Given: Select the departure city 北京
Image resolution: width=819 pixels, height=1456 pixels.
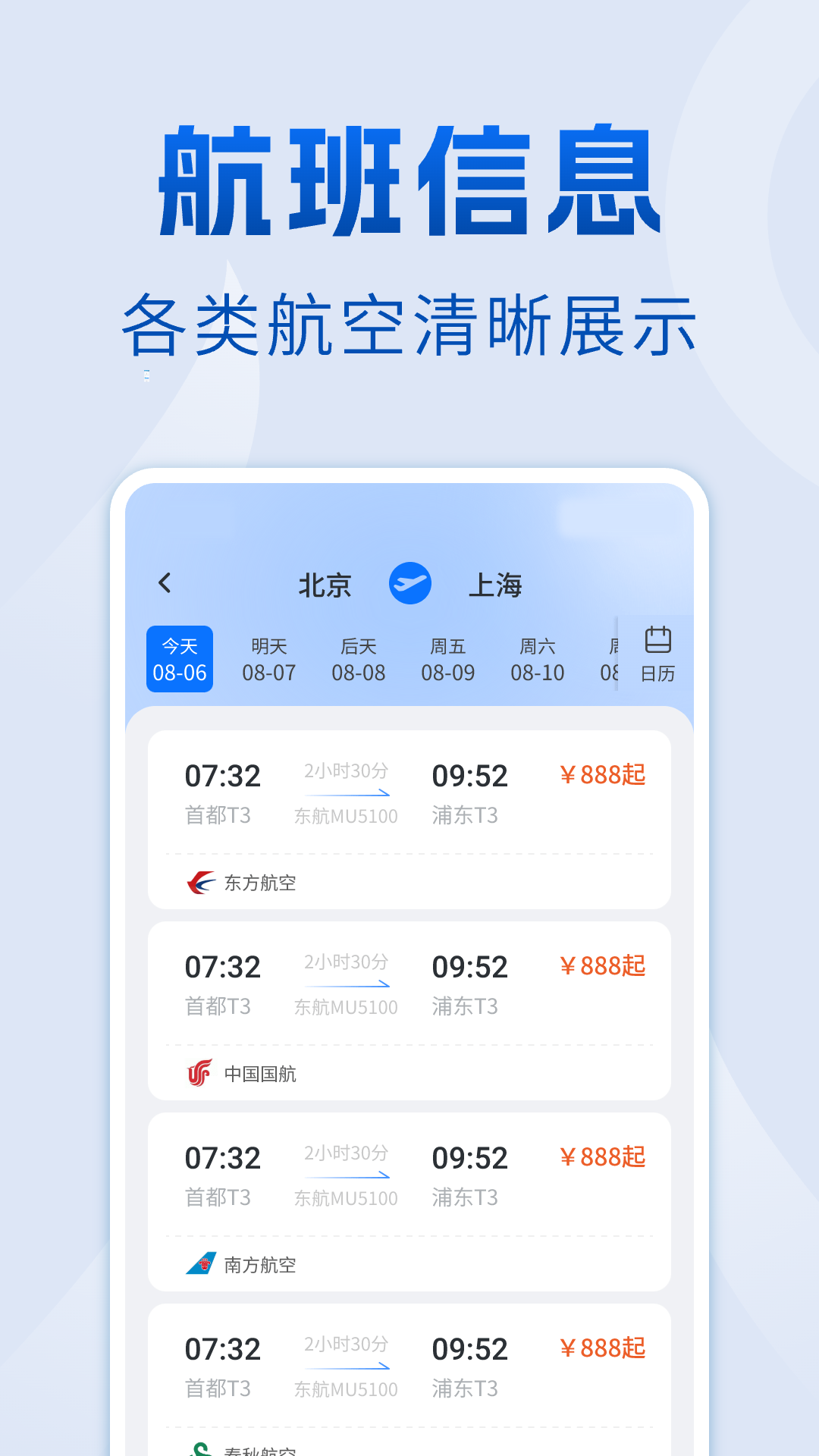Looking at the screenshot, I should (x=326, y=584).
